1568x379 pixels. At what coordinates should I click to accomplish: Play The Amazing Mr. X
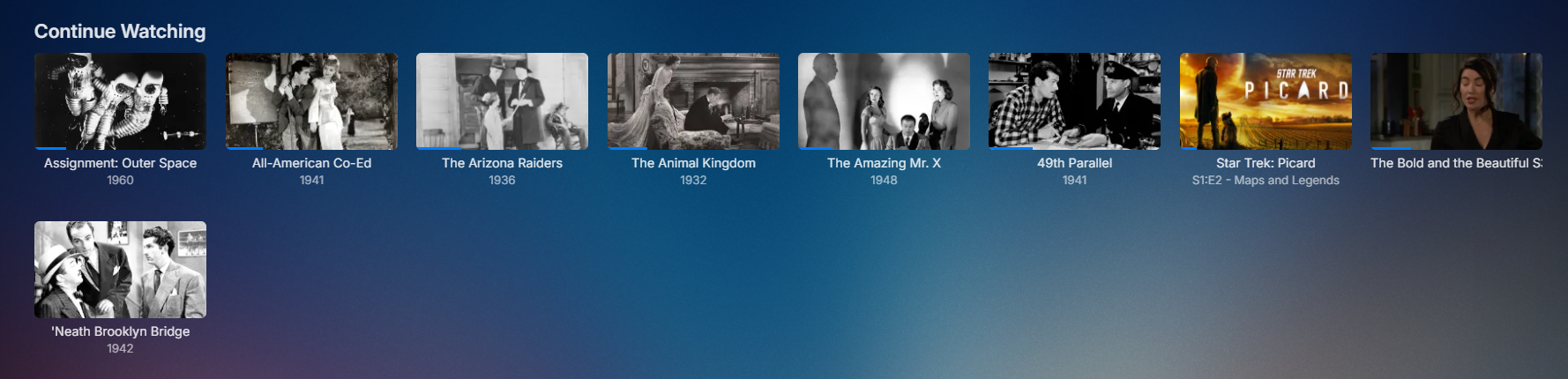(884, 100)
